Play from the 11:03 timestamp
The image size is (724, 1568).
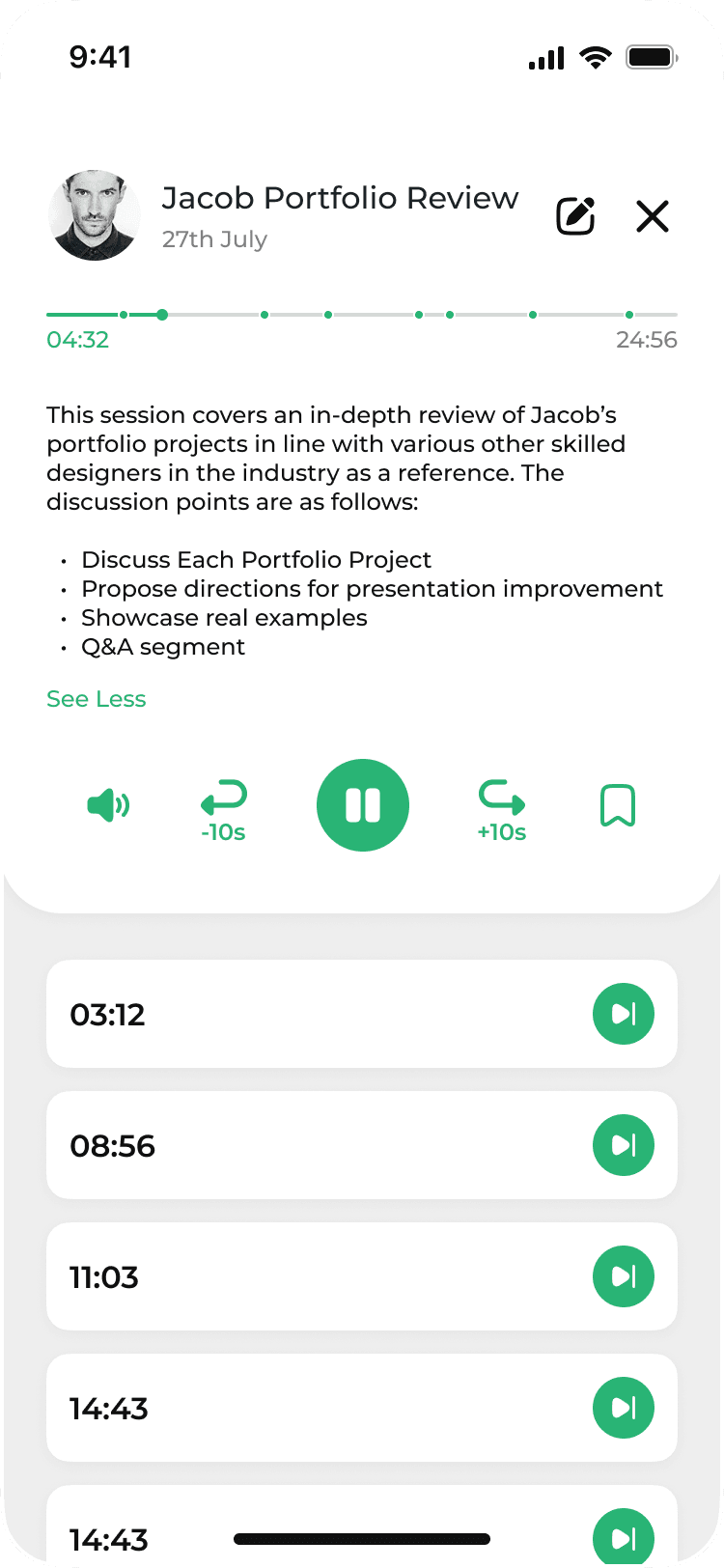click(x=624, y=1276)
